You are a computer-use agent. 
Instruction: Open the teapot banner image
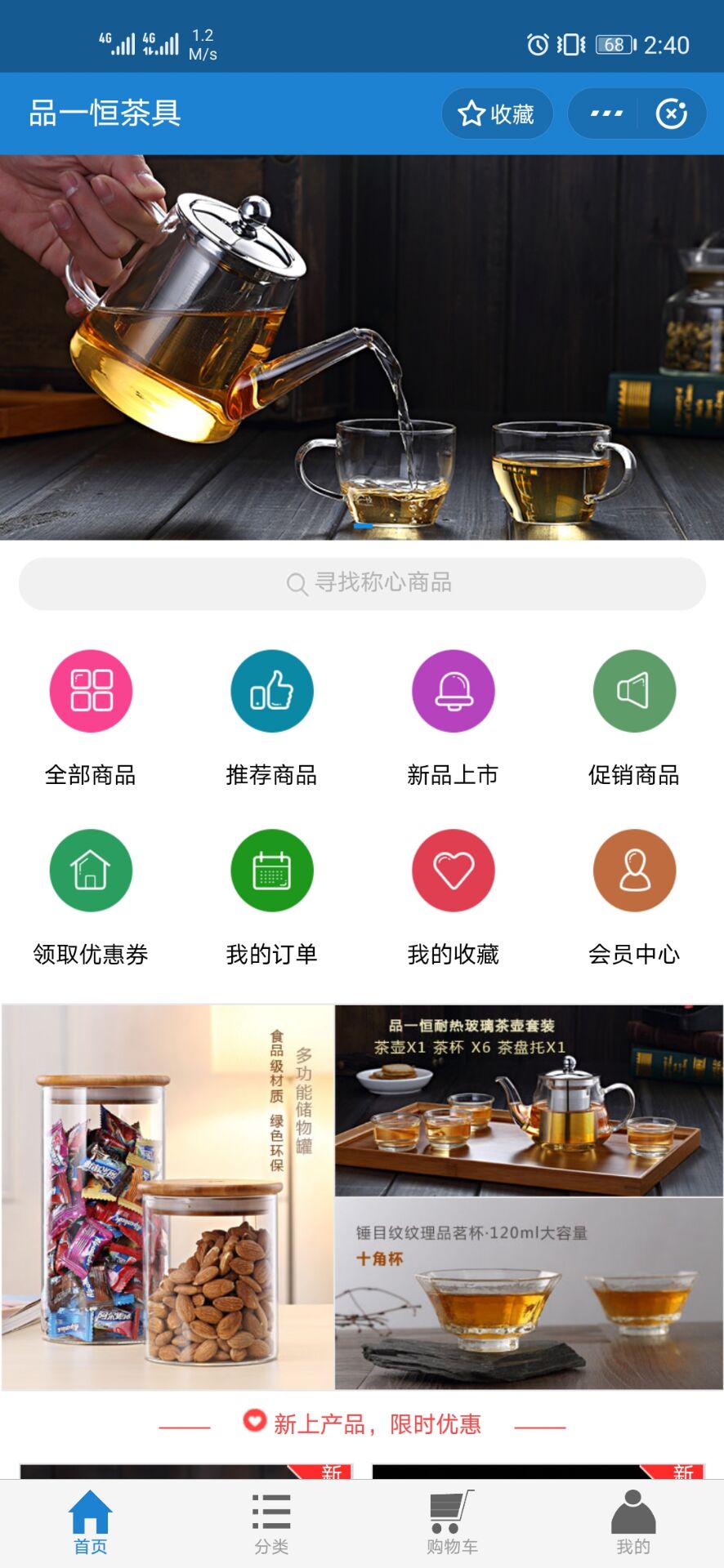[362, 347]
